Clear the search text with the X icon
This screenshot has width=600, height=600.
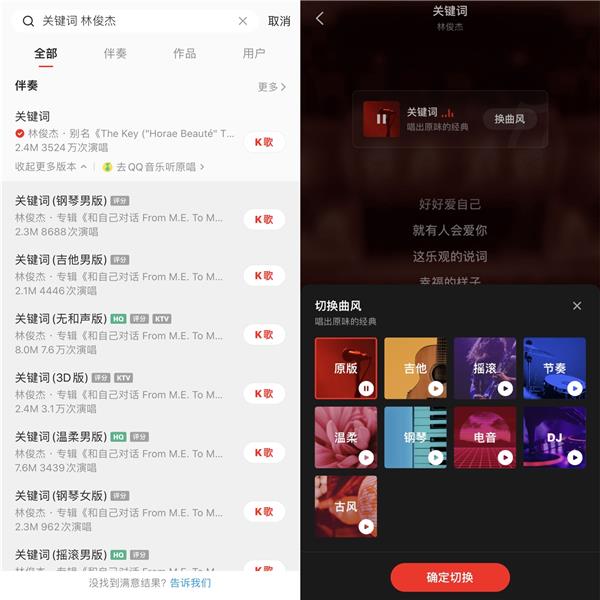coord(243,21)
